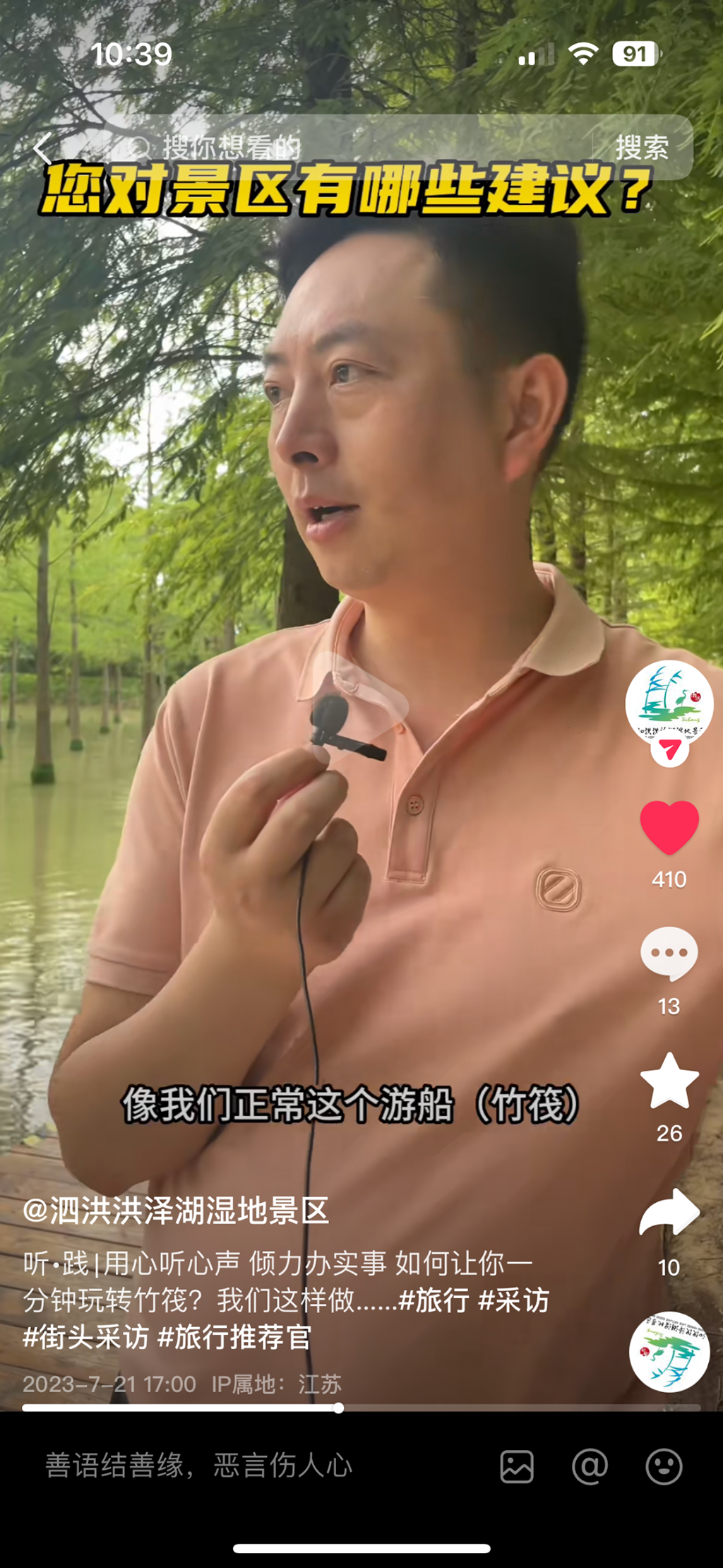723x1568 pixels.
Task: Open the 泗洪洪泽湖湿地景区 profile avatar
Action: (669, 702)
